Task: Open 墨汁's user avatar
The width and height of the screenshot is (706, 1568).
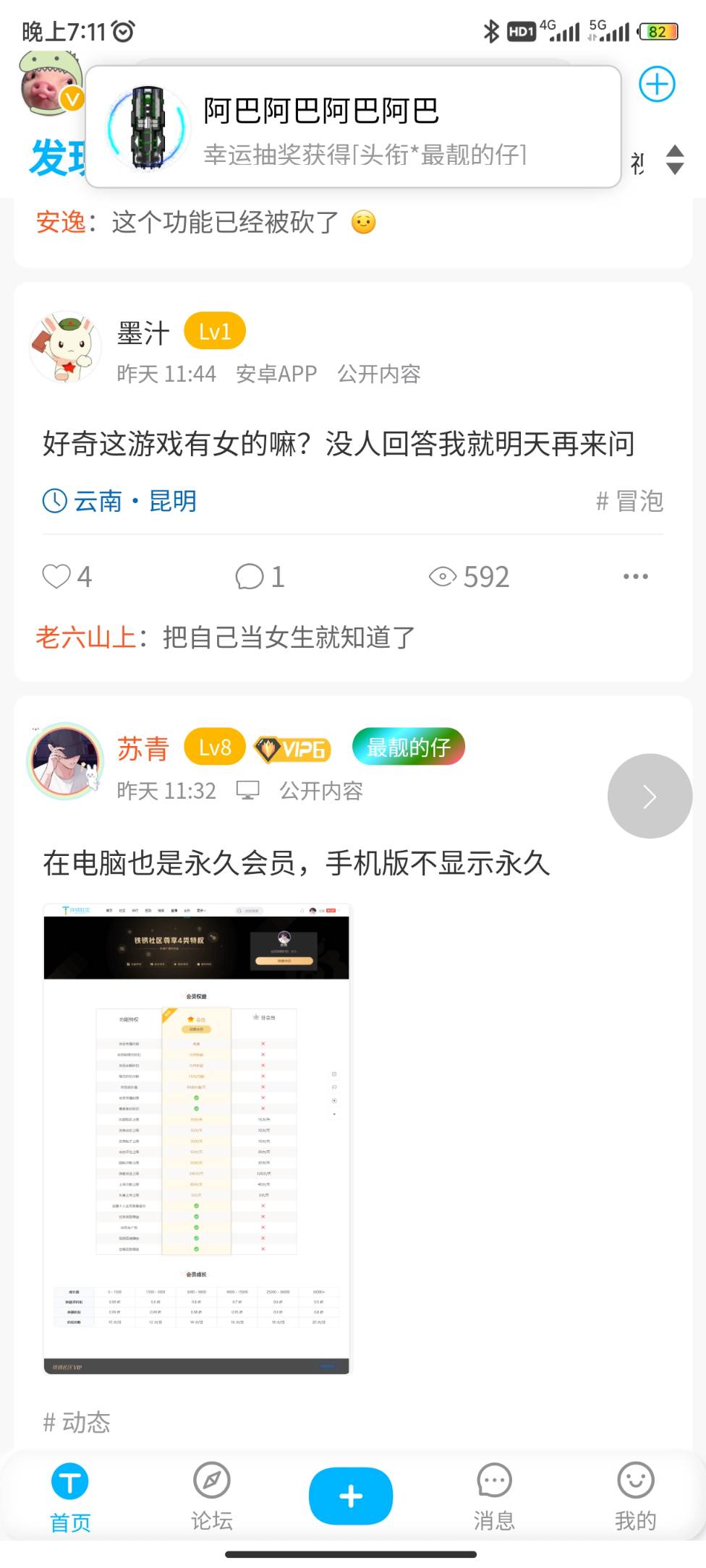Action: (66, 348)
